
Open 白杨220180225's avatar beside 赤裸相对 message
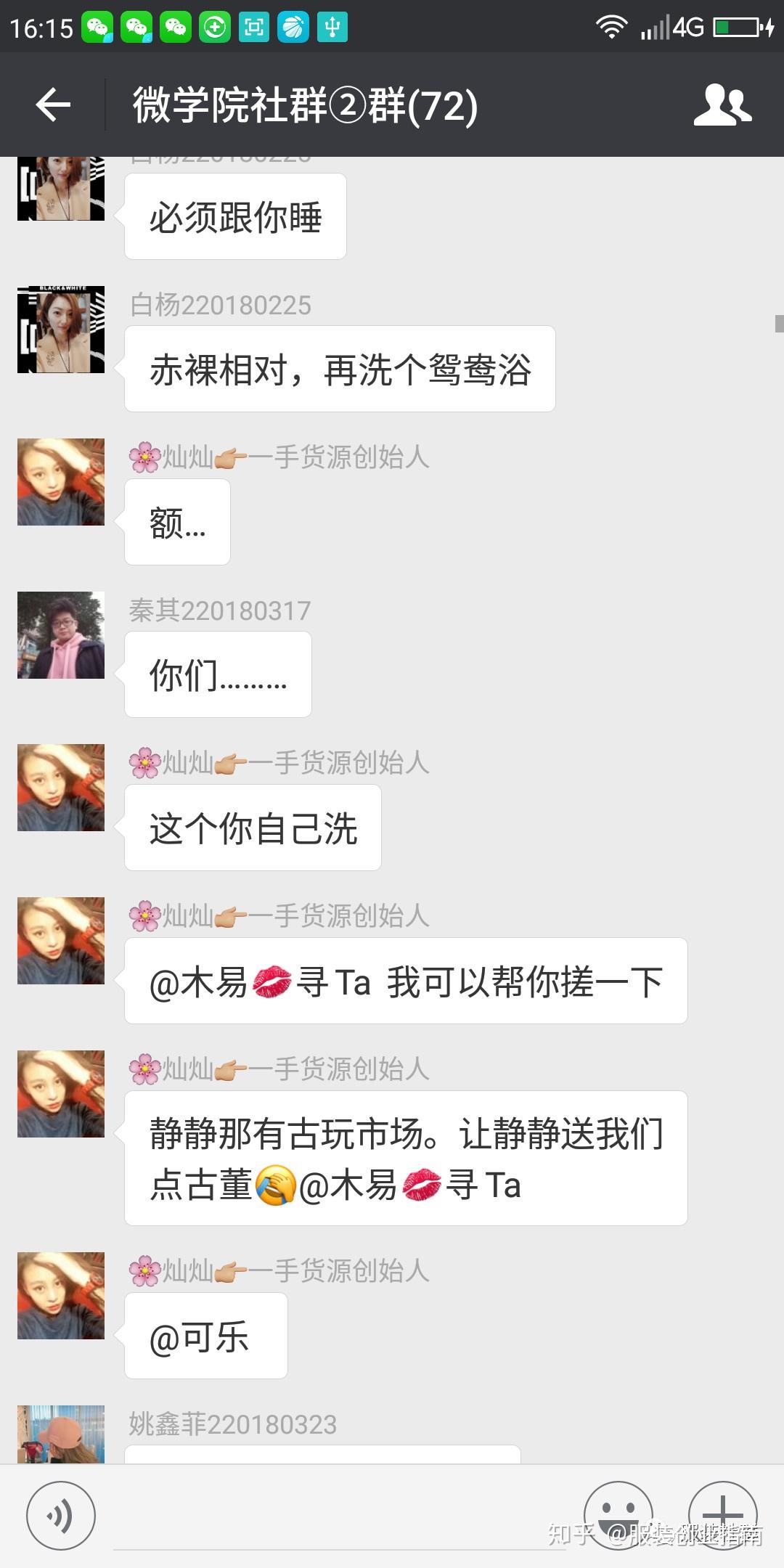tap(61, 330)
